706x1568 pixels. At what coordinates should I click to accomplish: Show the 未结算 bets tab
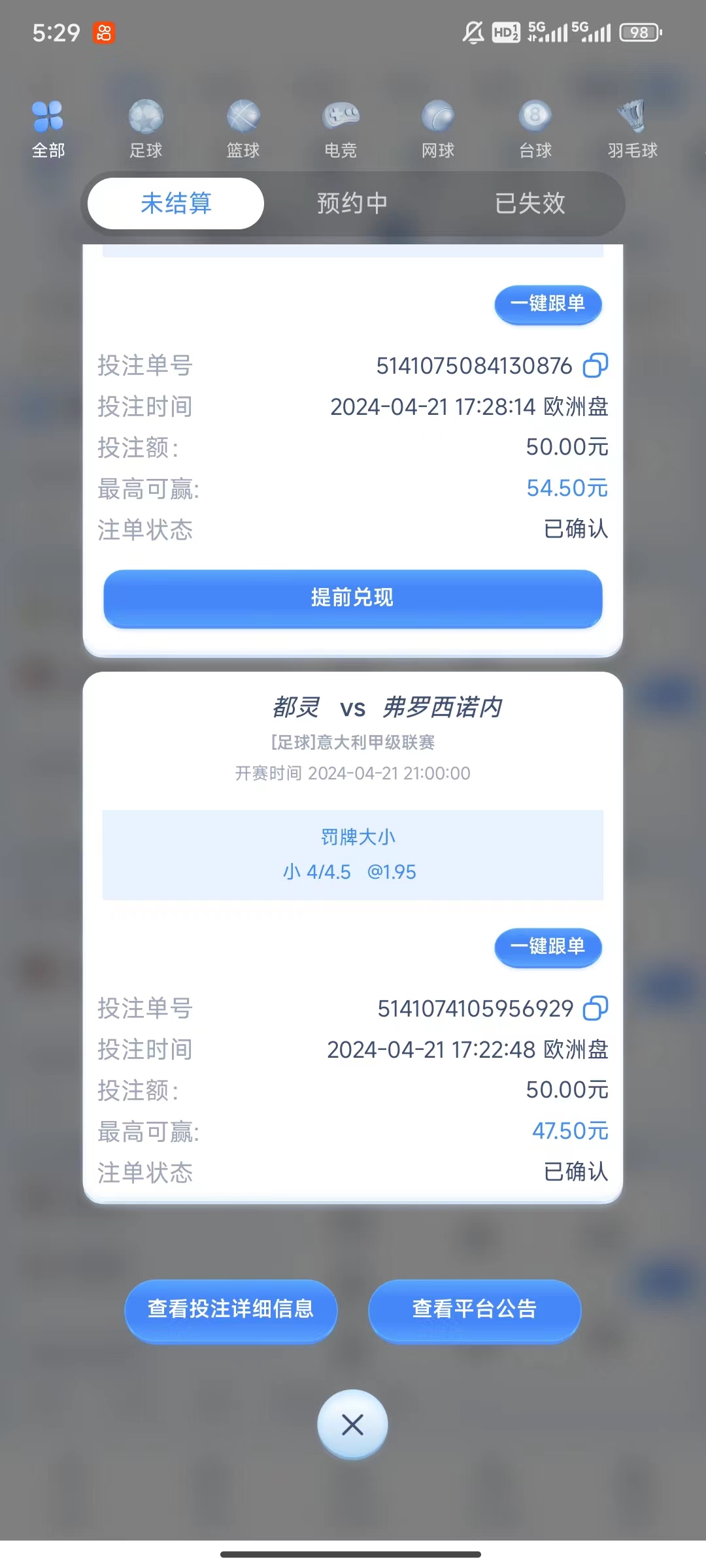[x=176, y=203]
